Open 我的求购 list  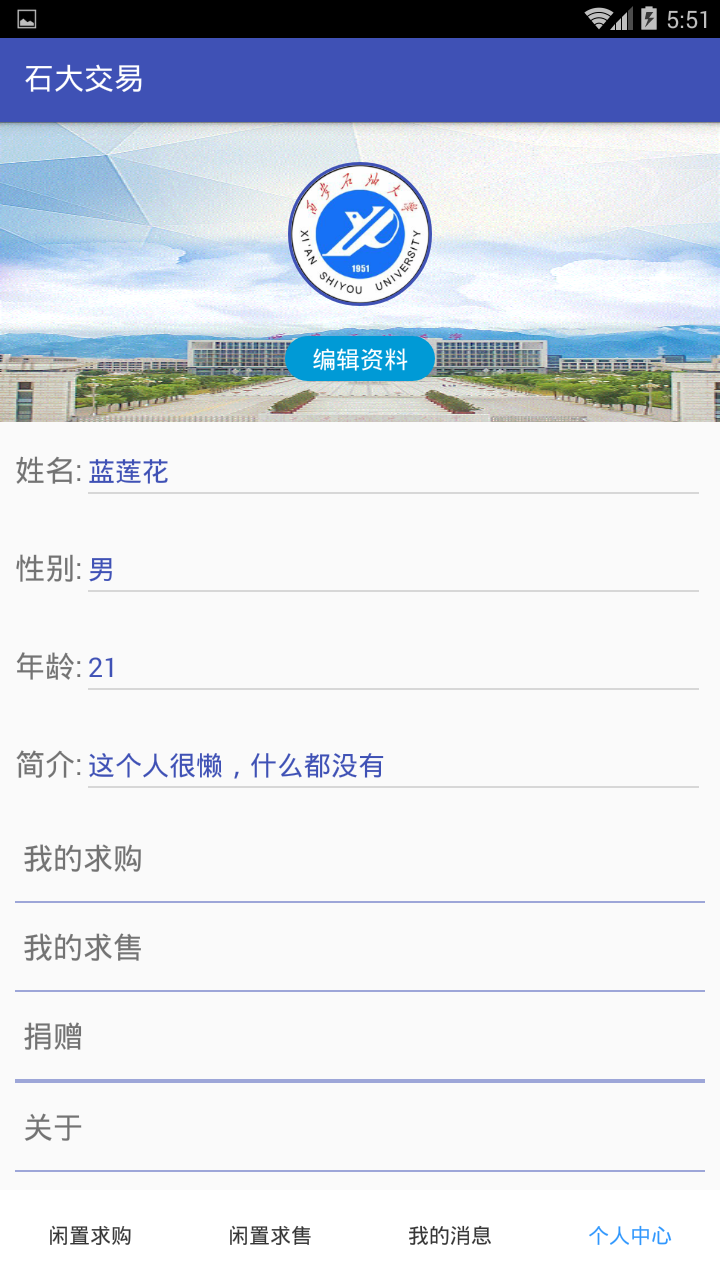tap(360, 859)
